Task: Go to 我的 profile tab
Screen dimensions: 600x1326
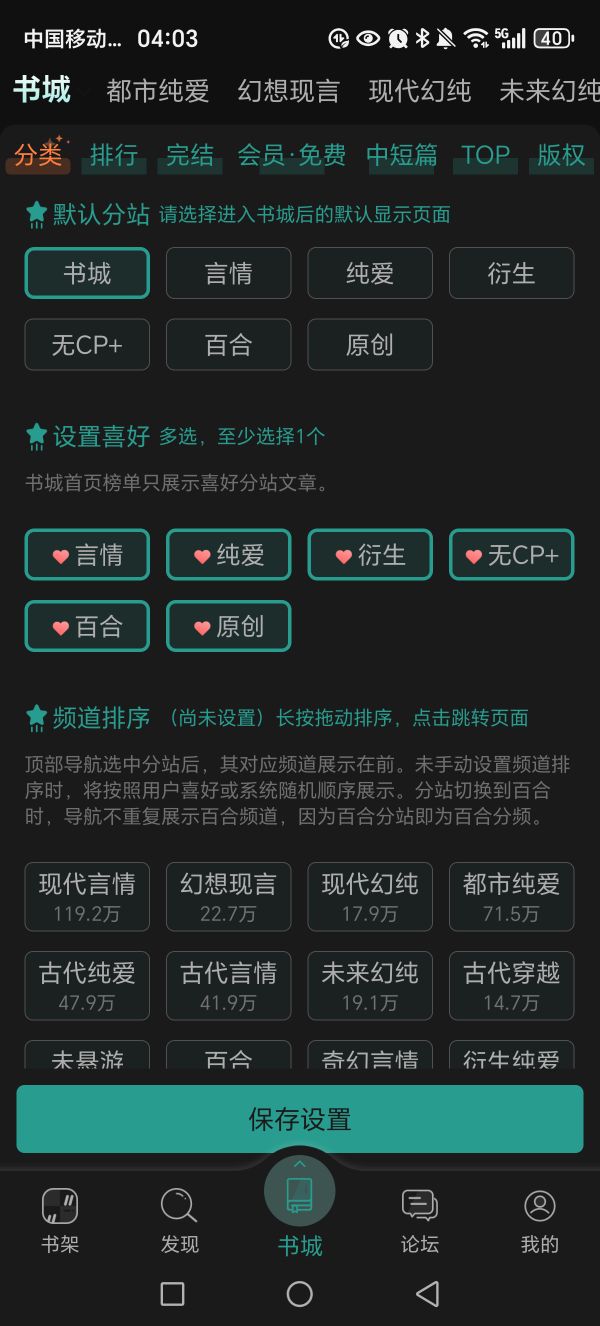Action: tap(539, 1220)
